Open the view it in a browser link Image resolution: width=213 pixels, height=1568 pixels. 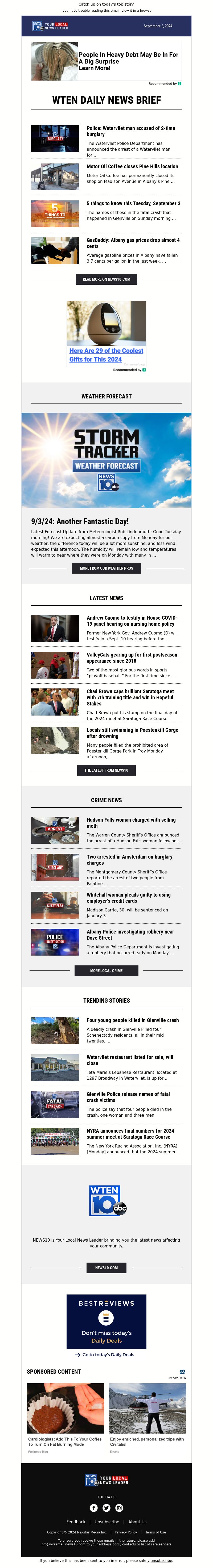[x=137, y=10]
